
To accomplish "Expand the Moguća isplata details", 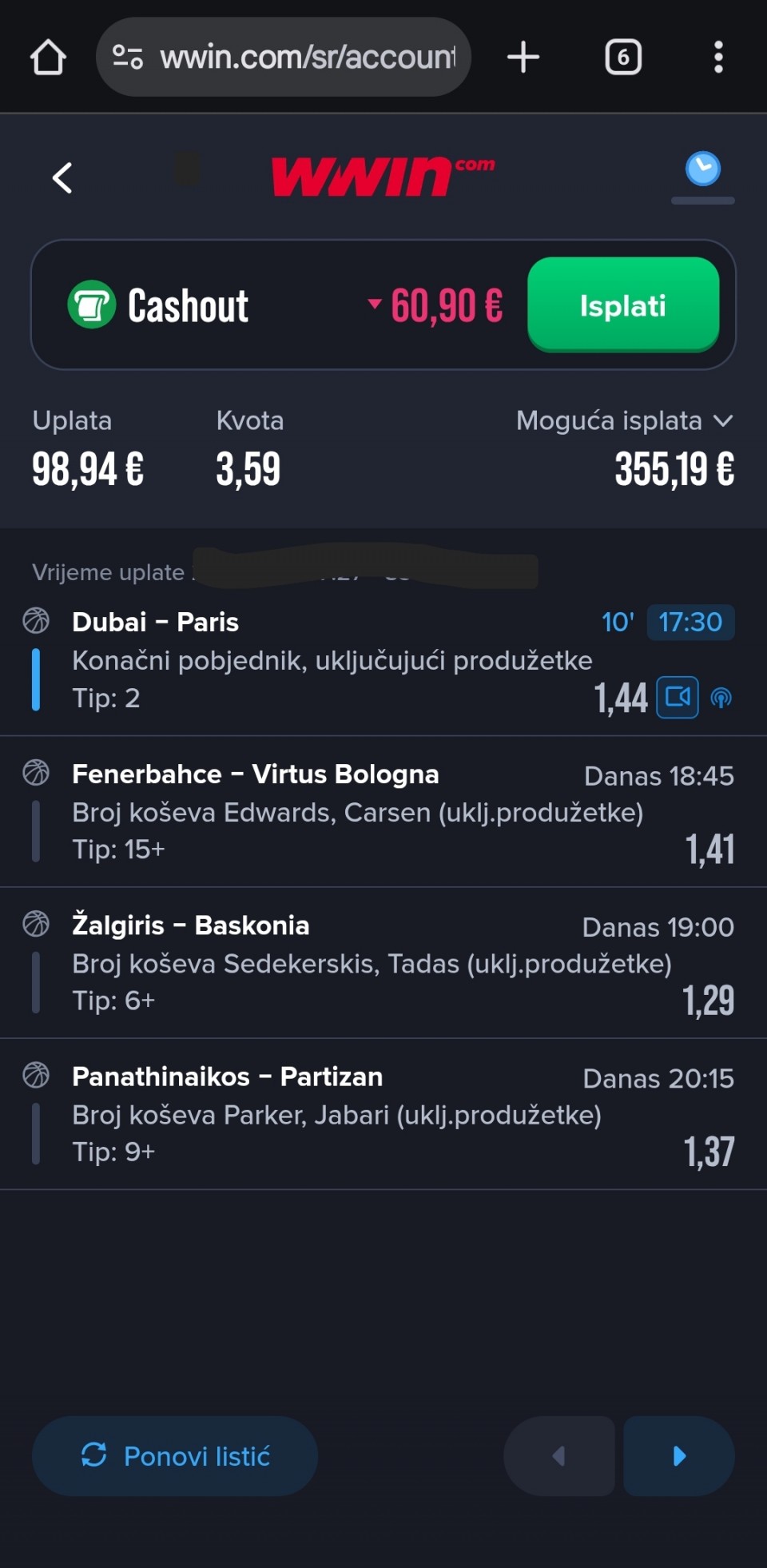I will (x=722, y=421).
